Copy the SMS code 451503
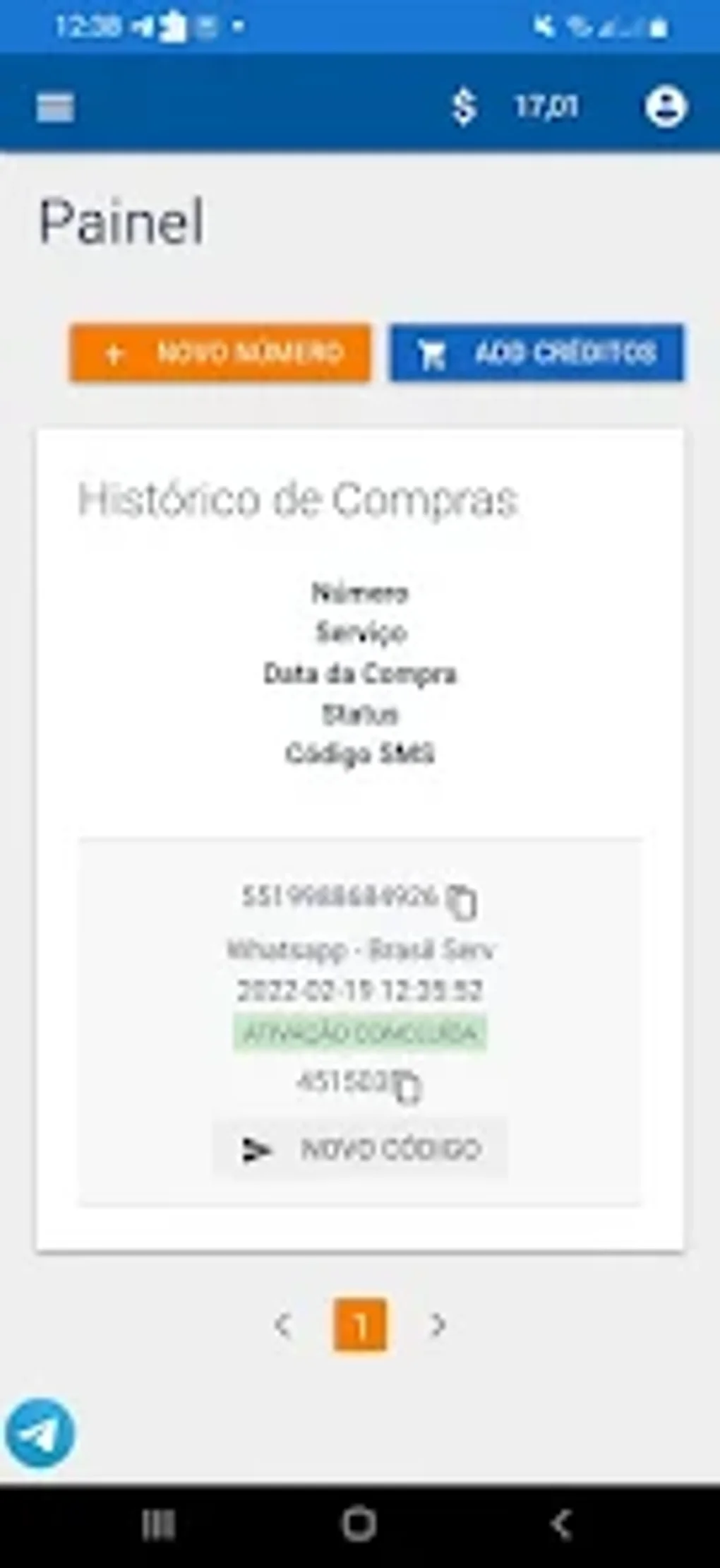 [x=407, y=1087]
